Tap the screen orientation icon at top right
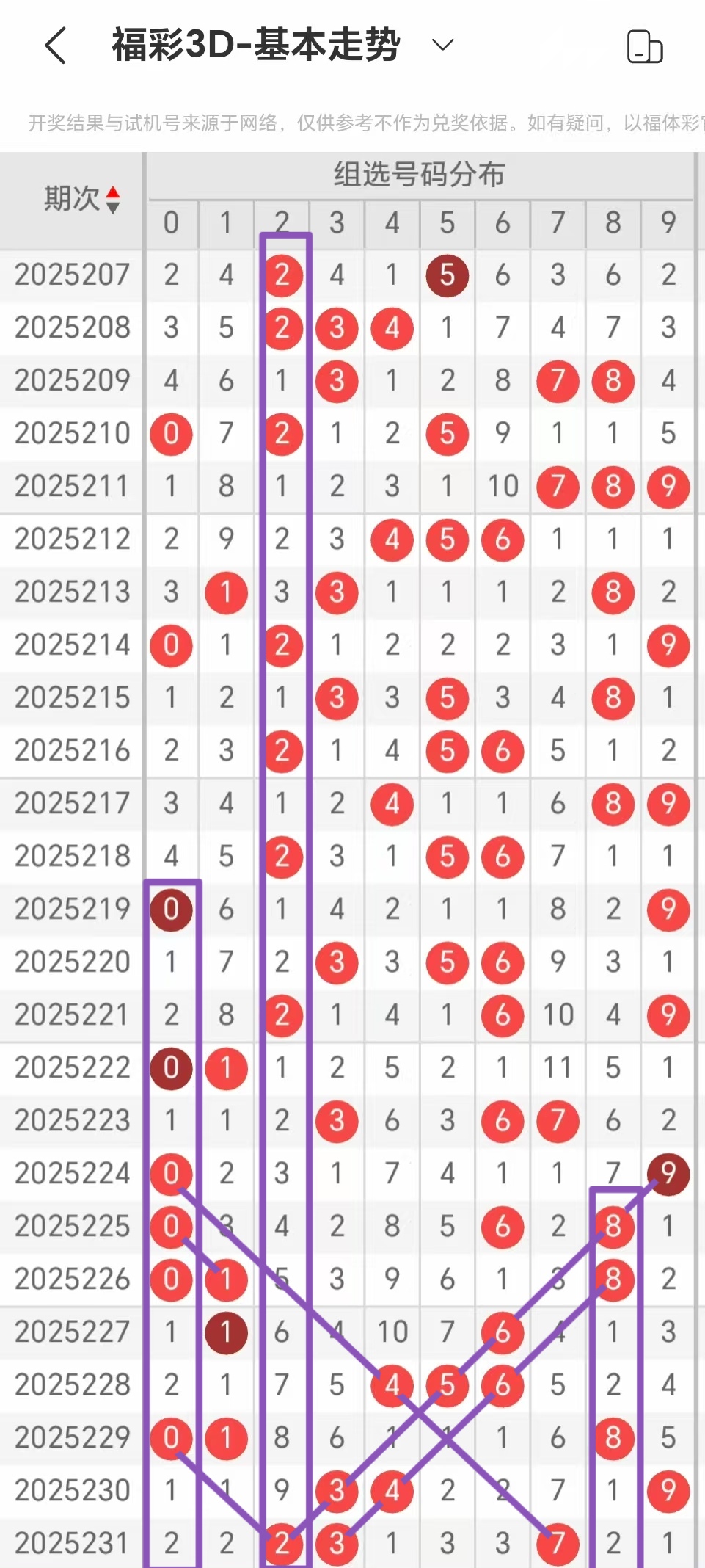 click(645, 47)
